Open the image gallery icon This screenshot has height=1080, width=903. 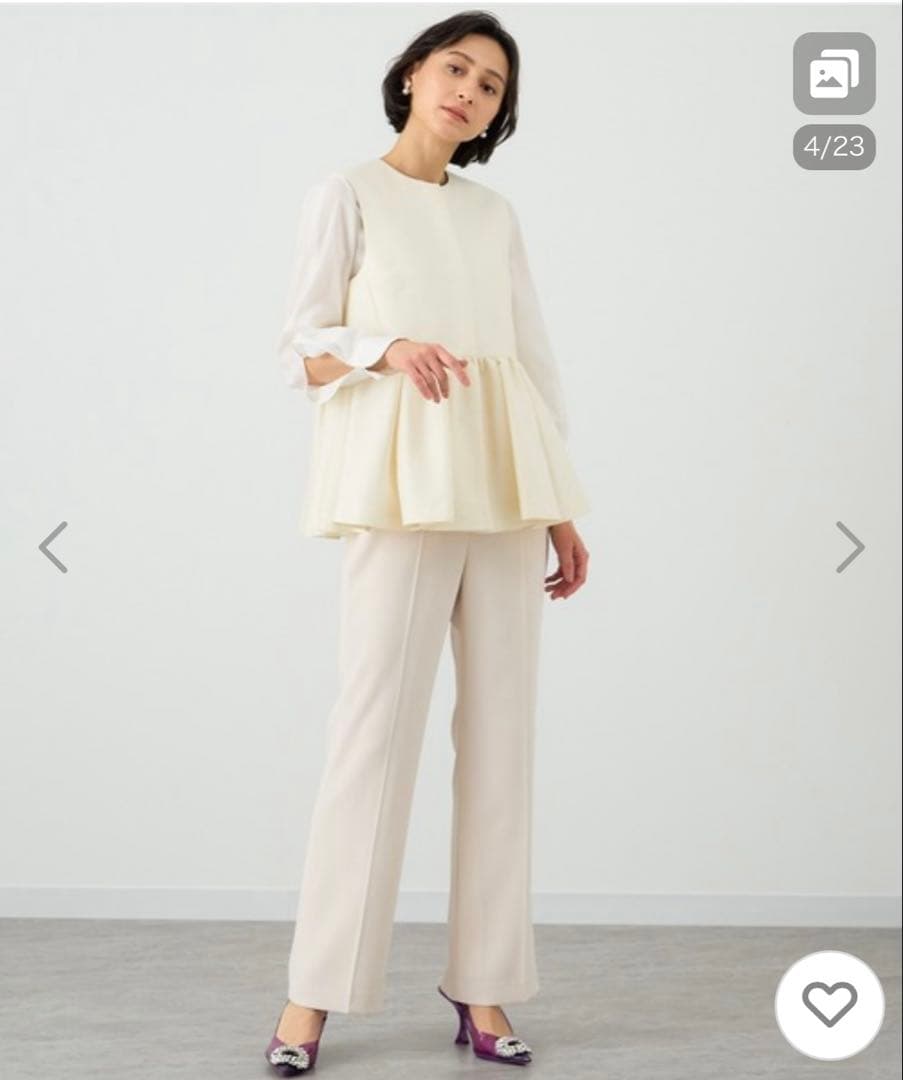834,74
